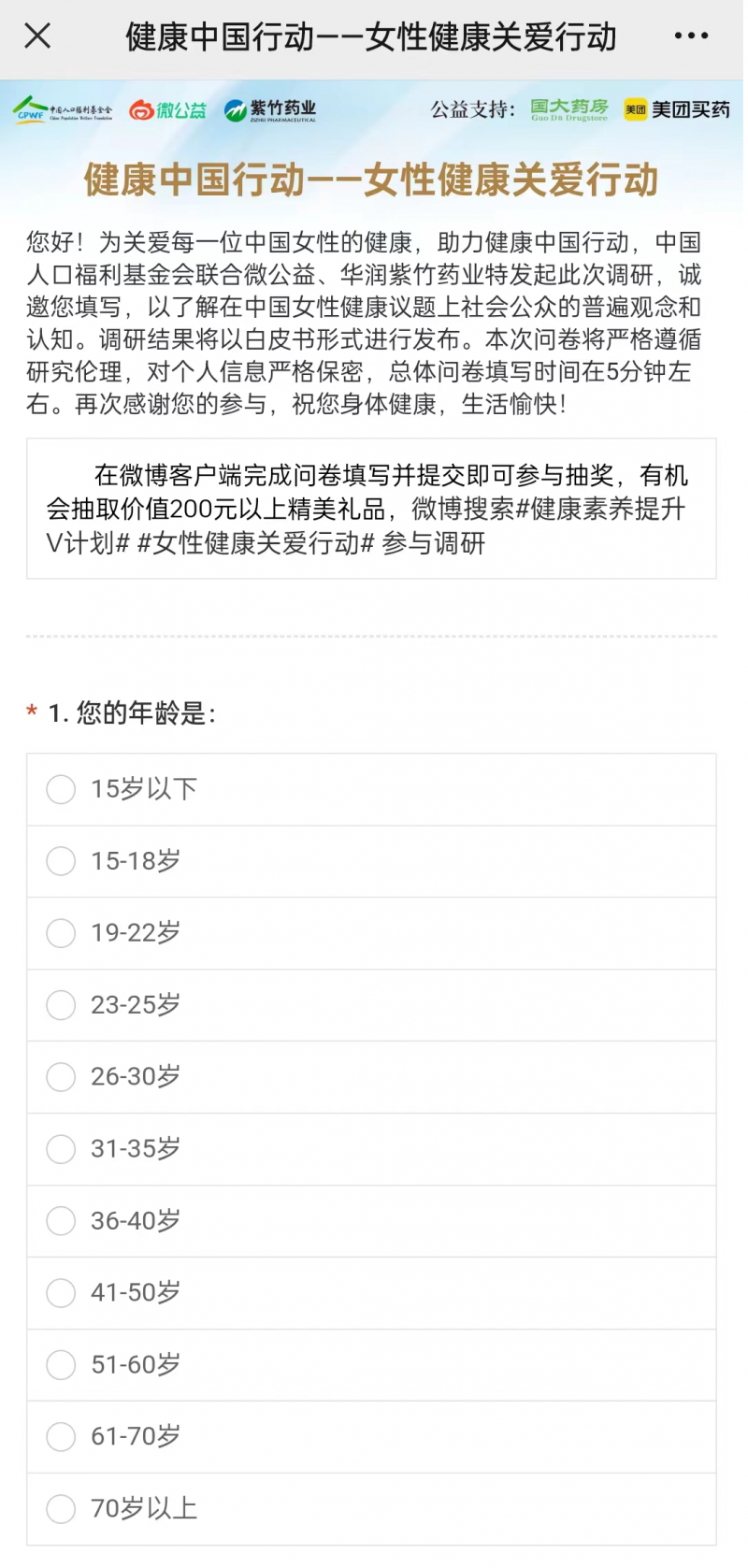Pick the 19-22岁 age option
This screenshot has height=1568, width=748.
(371, 934)
